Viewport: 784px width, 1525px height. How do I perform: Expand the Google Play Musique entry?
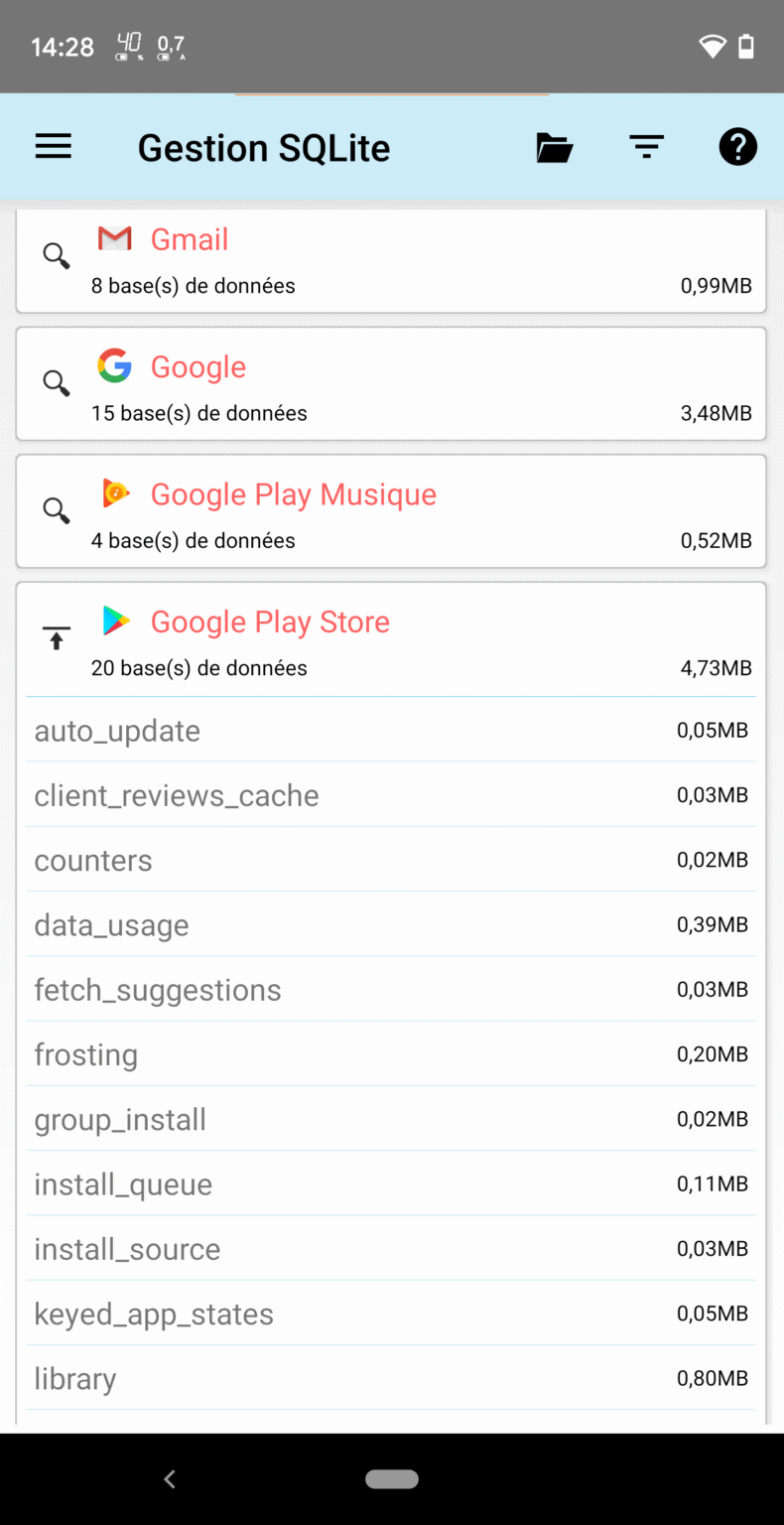point(56,511)
